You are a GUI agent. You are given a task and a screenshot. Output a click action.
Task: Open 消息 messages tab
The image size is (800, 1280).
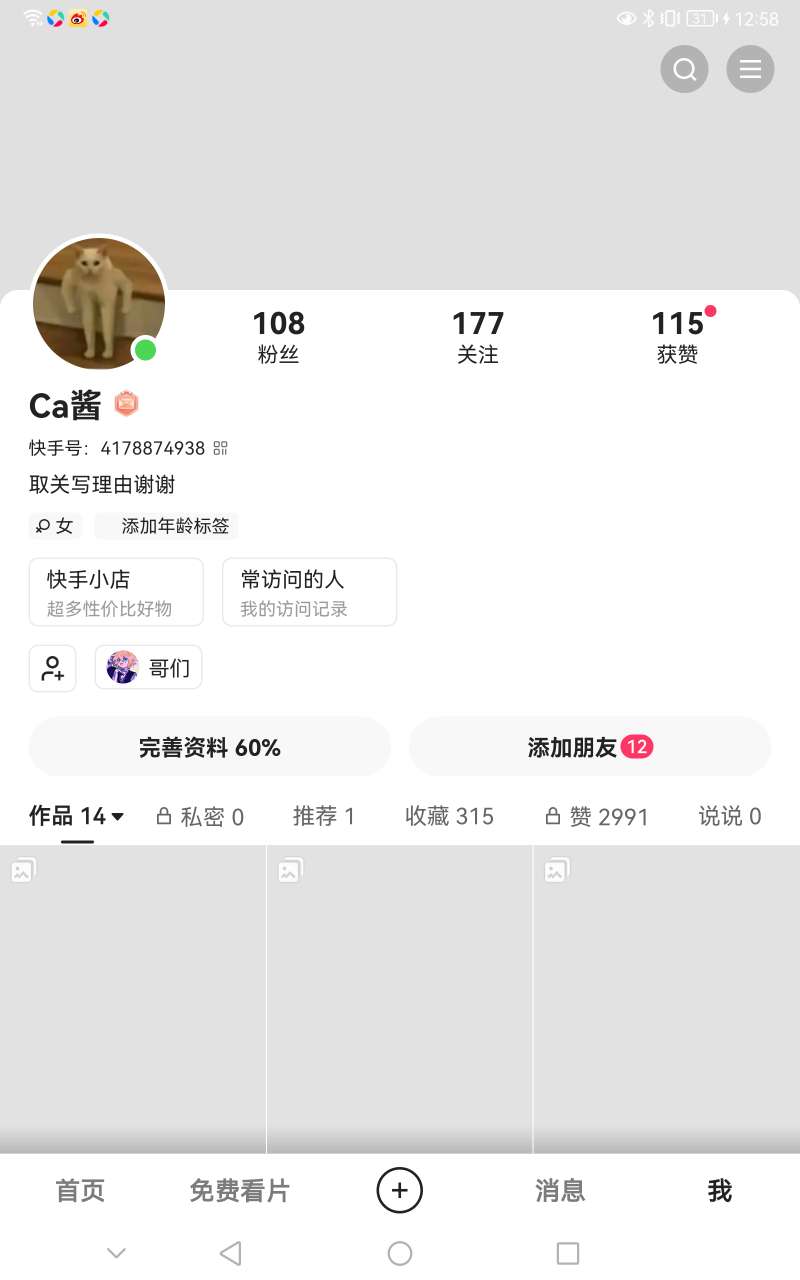[560, 1191]
